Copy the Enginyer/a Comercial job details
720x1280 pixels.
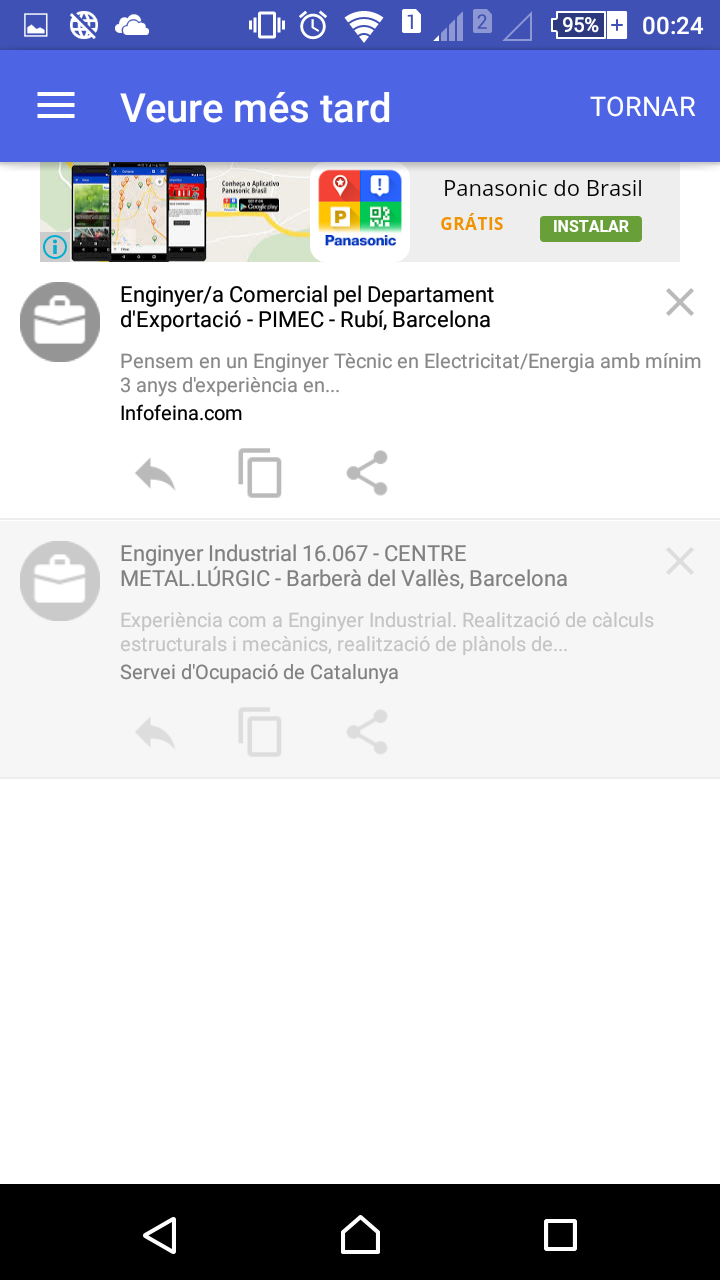(x=260, y=474)
